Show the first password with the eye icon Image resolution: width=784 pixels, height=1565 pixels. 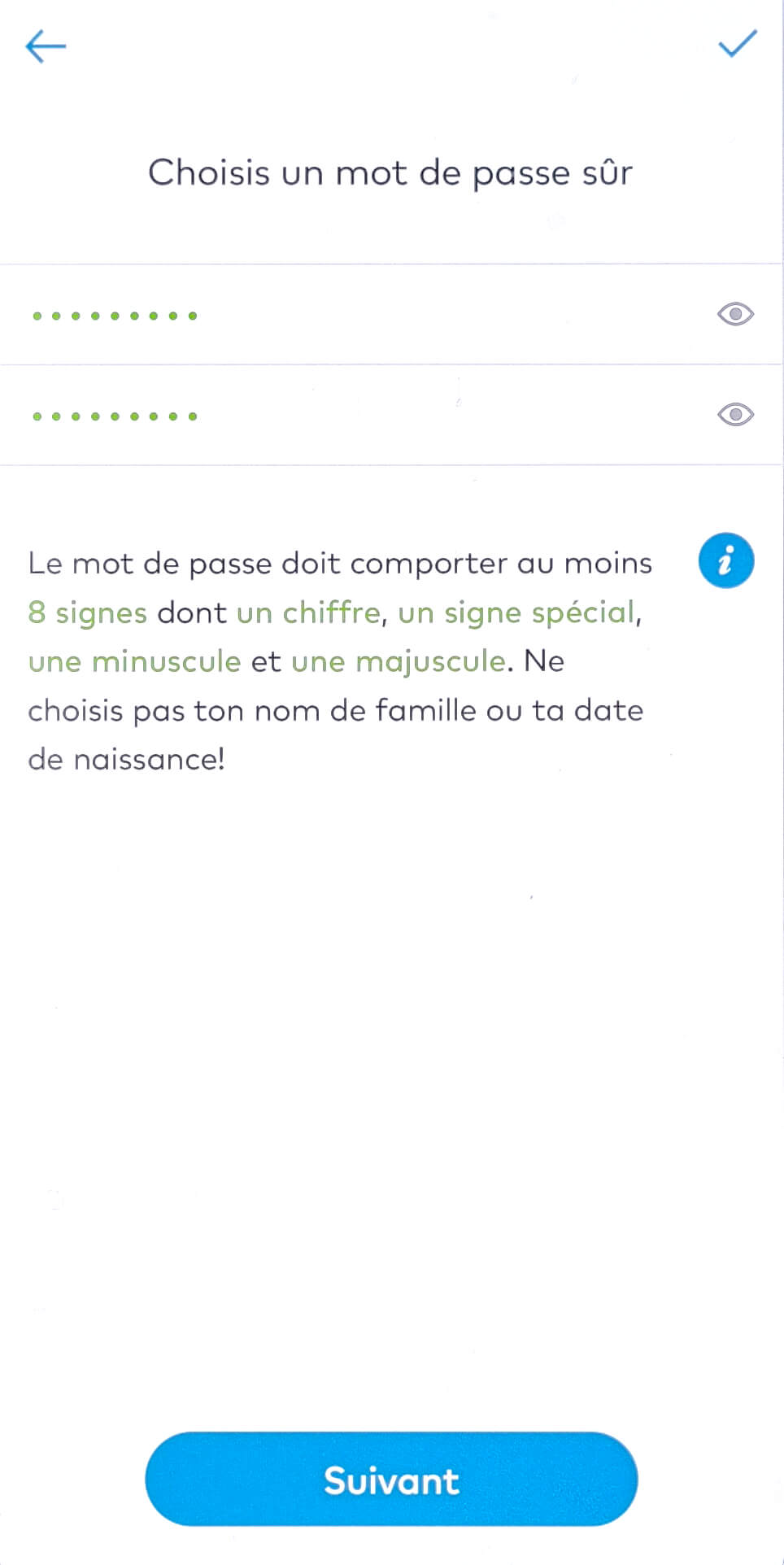pyautogui.click(x=735, y=314)
